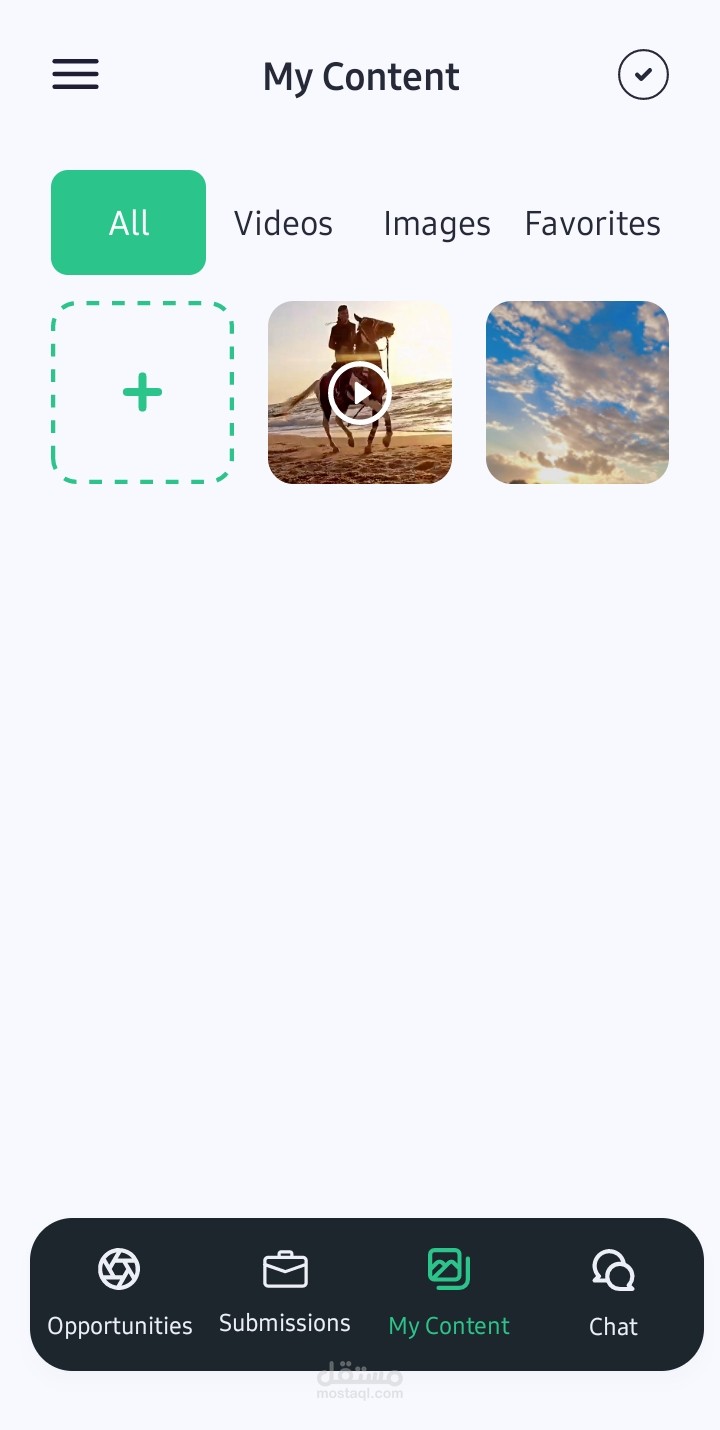Play the horse rider beach video
The height and width of the screenshot is (1430, 720).
click(x=360, y=393)
